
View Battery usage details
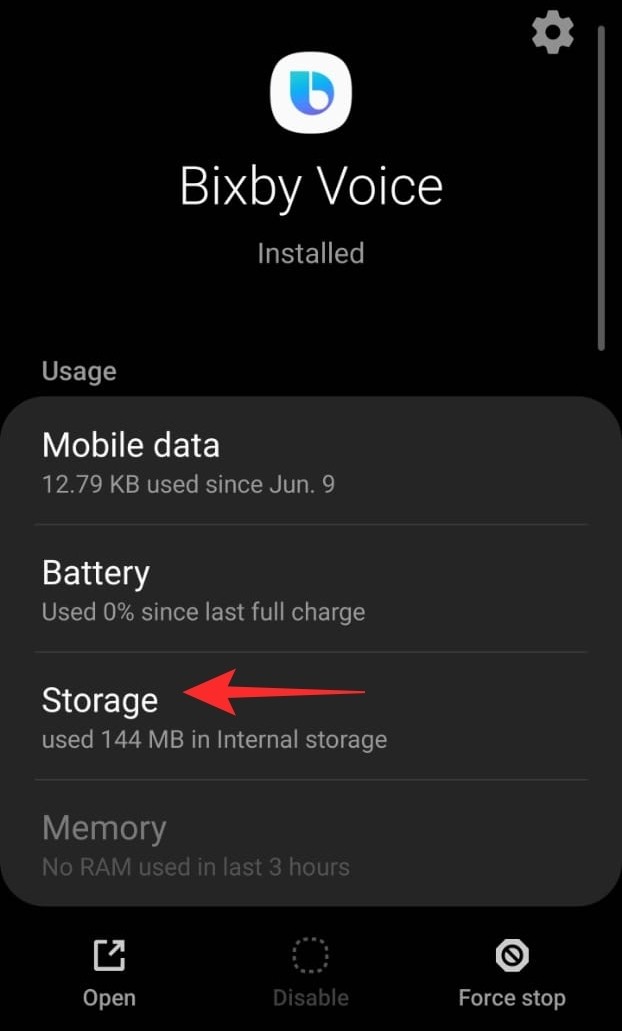tap(310, 589)
